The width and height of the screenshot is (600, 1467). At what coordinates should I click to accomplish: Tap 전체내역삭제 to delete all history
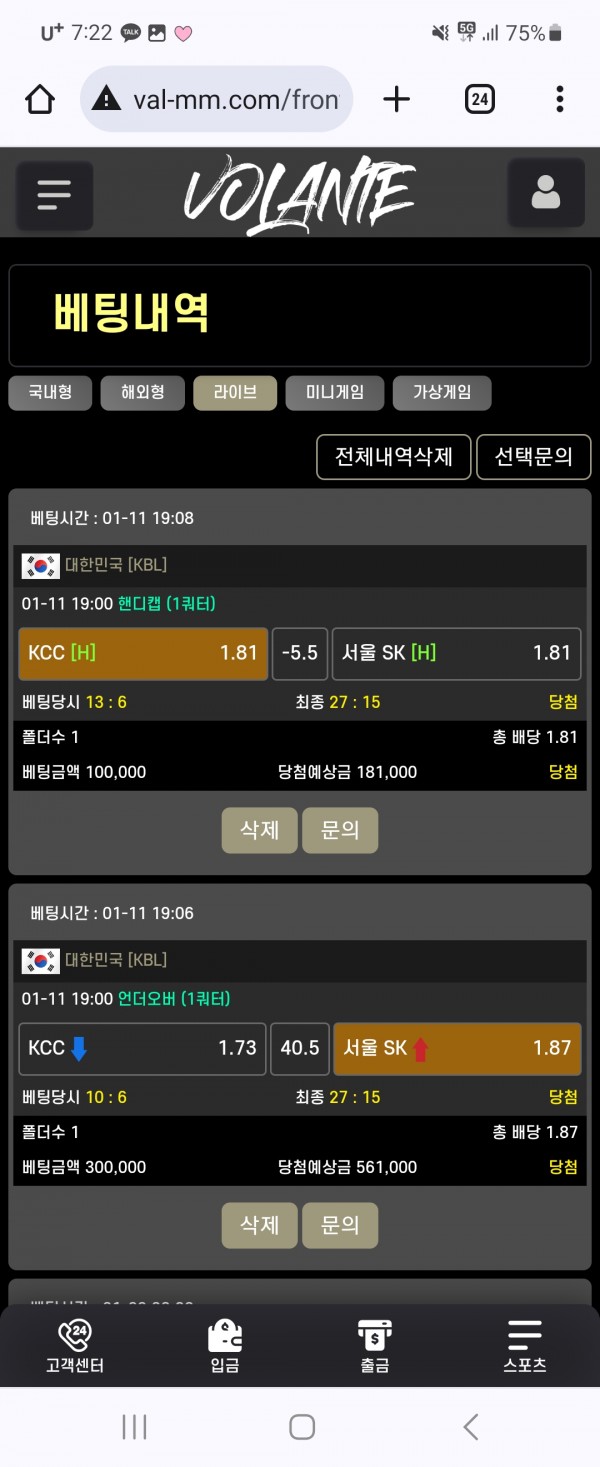(393, 457)
